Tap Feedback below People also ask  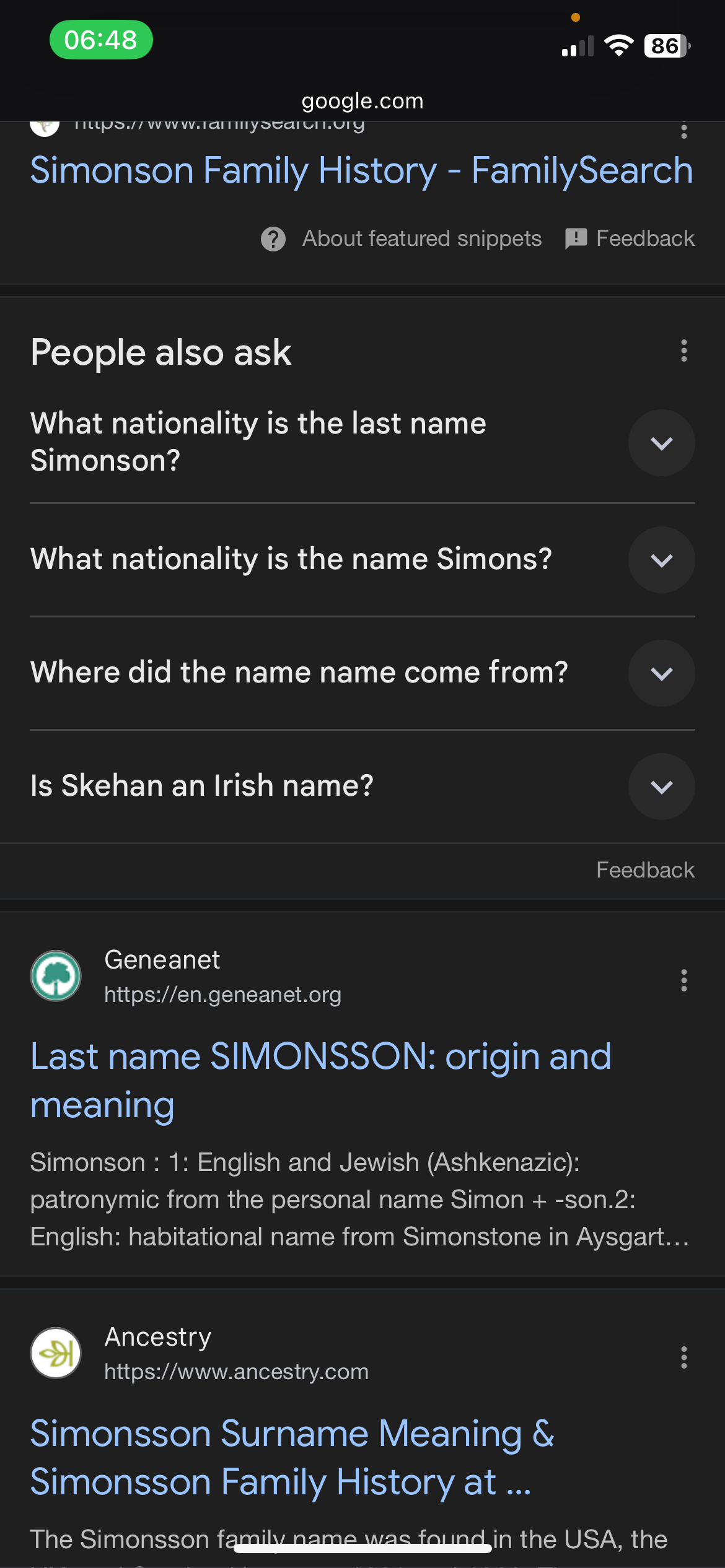(x=645, y=870)
